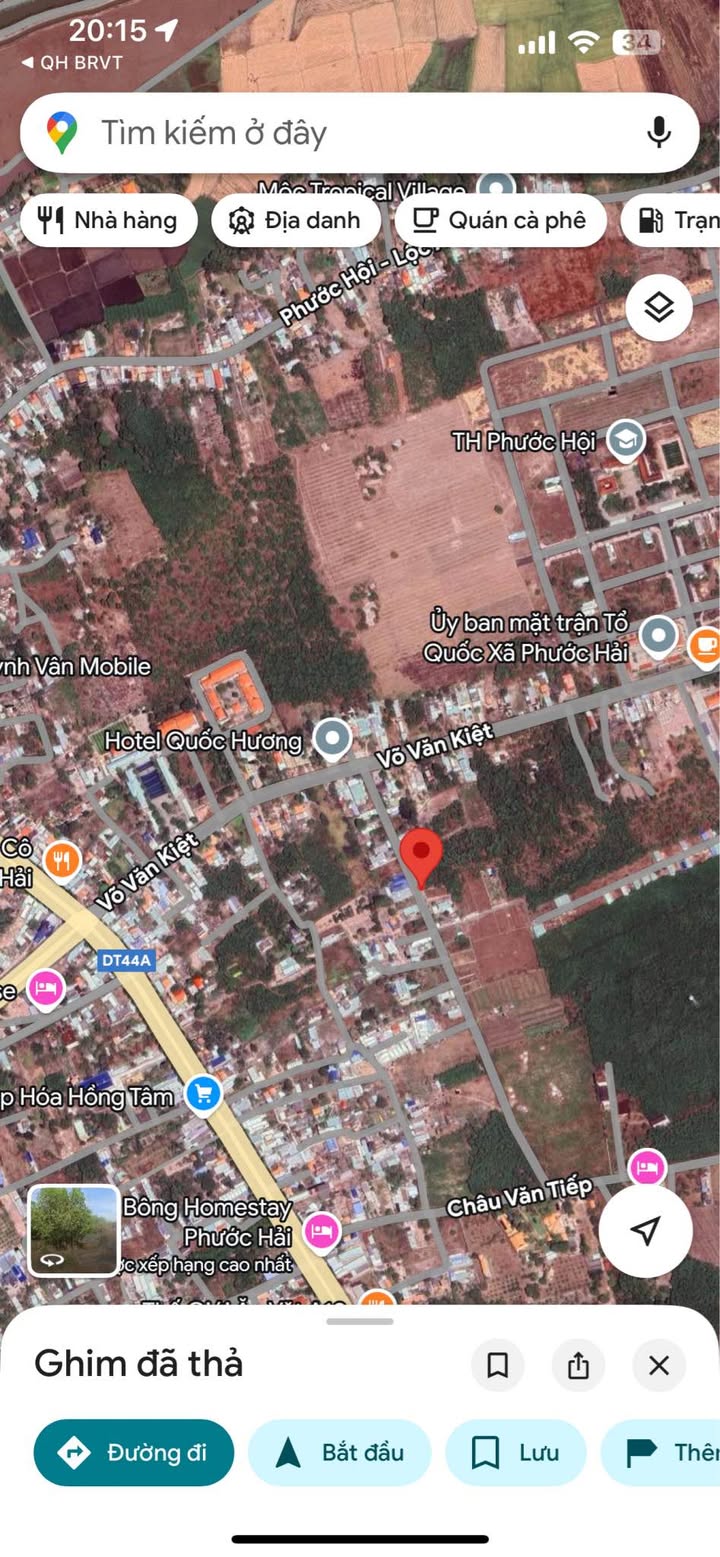Screen dimensions: 720x1557
Task: Open the map layers button
Action: point(659,308)
